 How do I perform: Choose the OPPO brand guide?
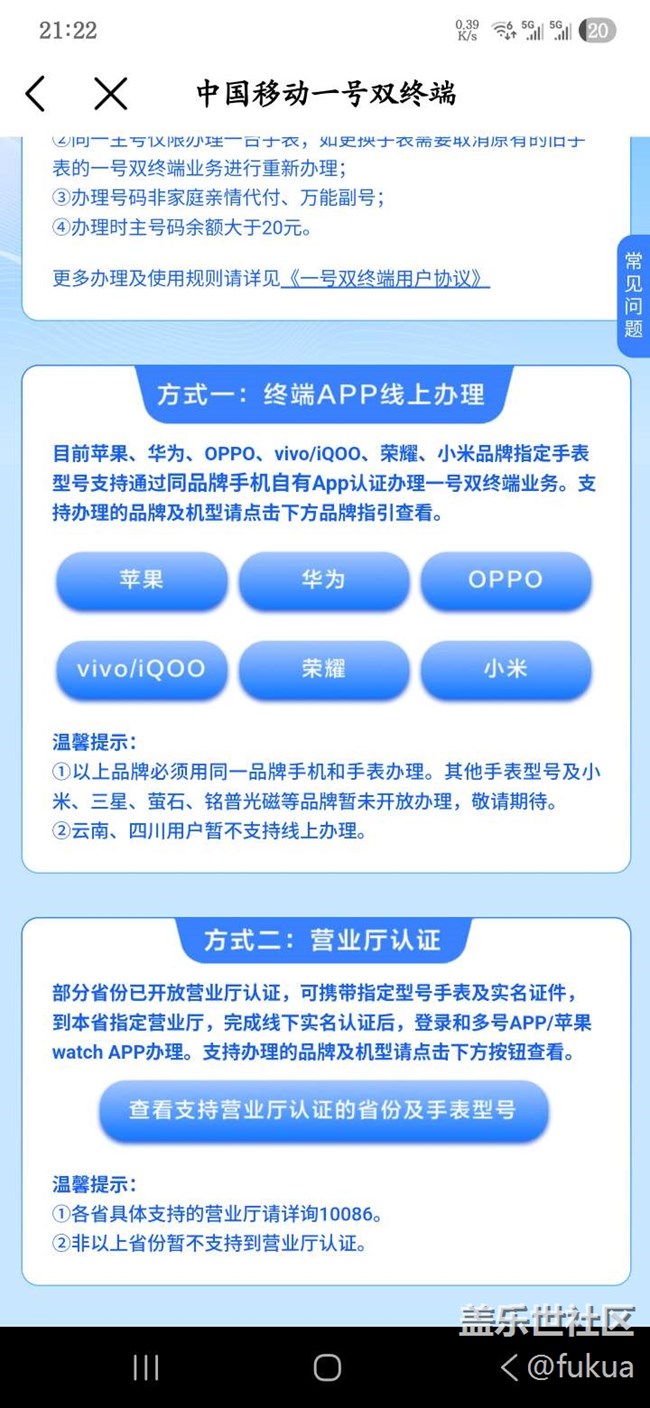coord(505,581)
